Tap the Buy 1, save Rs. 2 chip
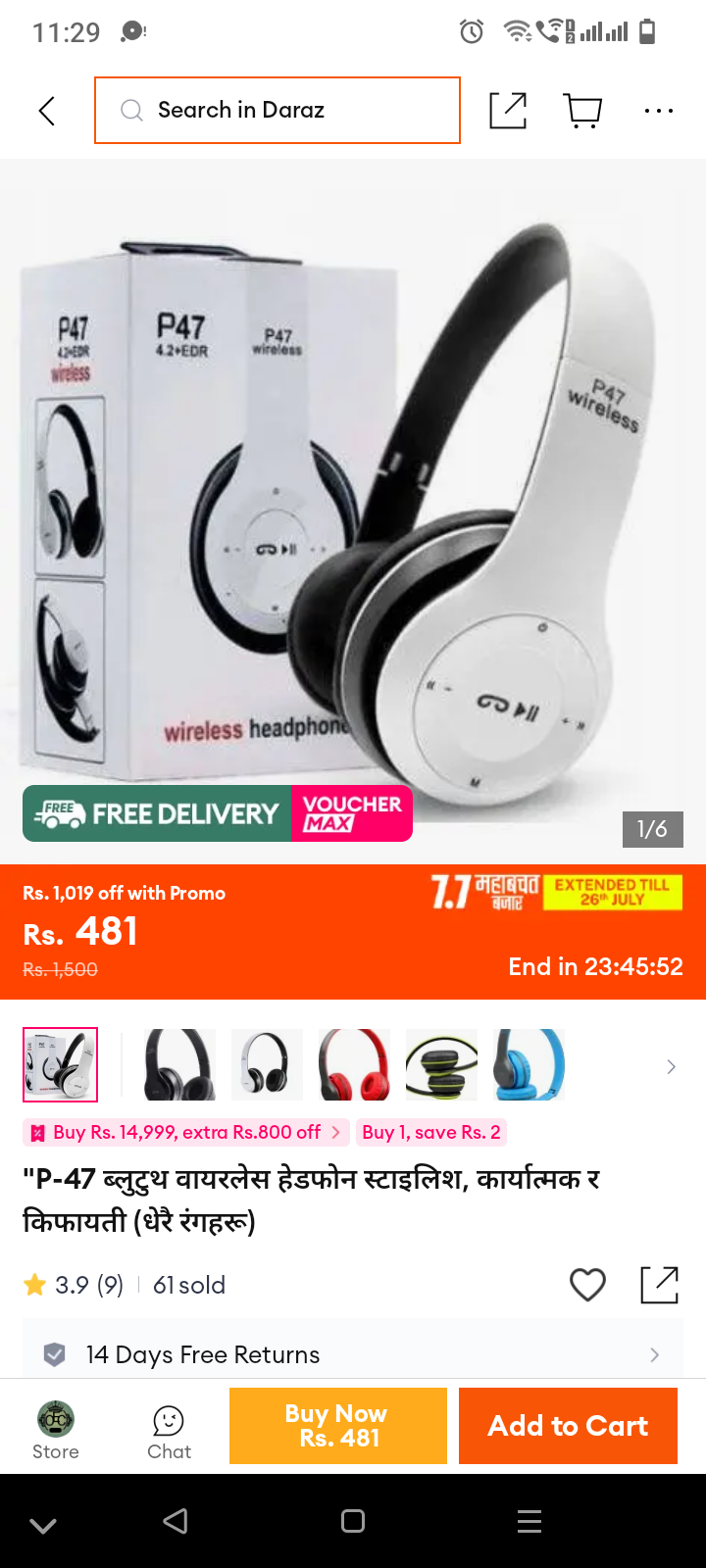Image resolution: width=706 pixels, height=1568 pixels. (431, 1132)
